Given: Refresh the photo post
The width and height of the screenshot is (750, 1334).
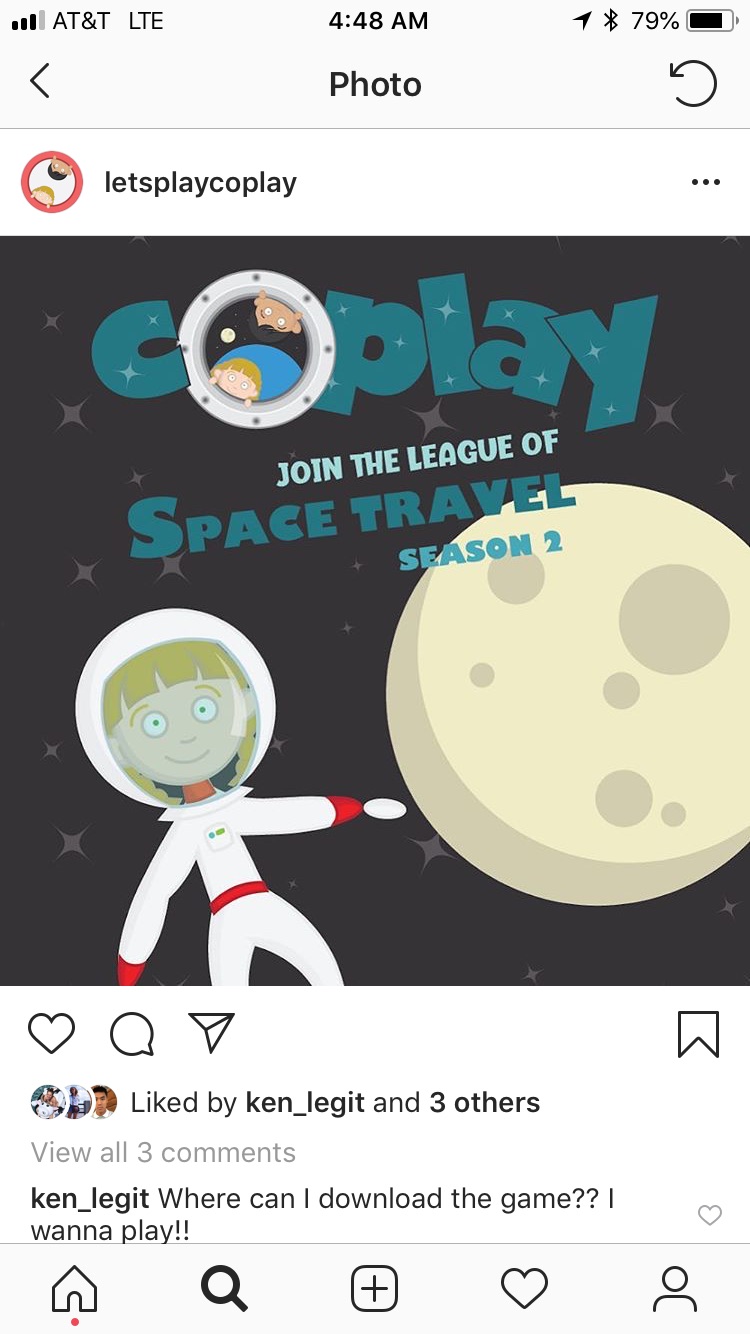Looking at the screenshot, I should click(x=693, y=83).
